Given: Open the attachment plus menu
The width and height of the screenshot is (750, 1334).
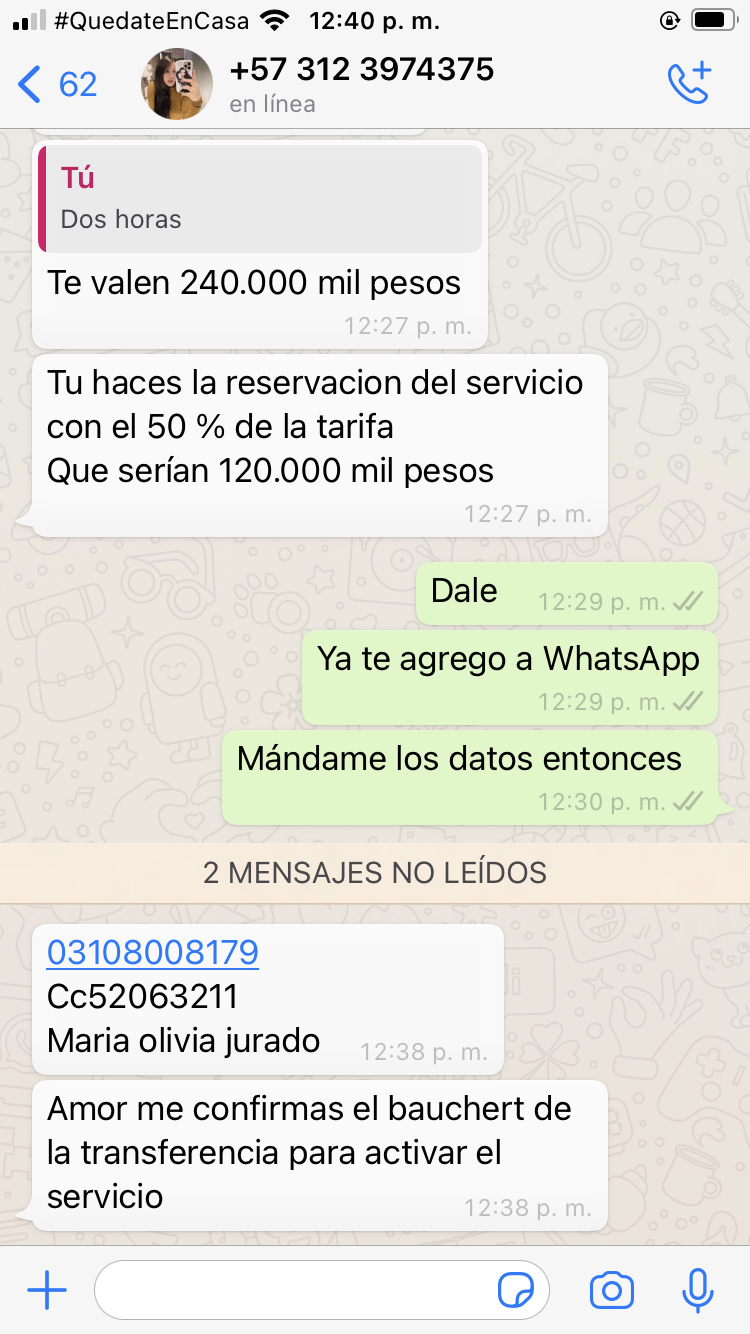Looking at the screenshot, I should click(x=47, y=1291).
